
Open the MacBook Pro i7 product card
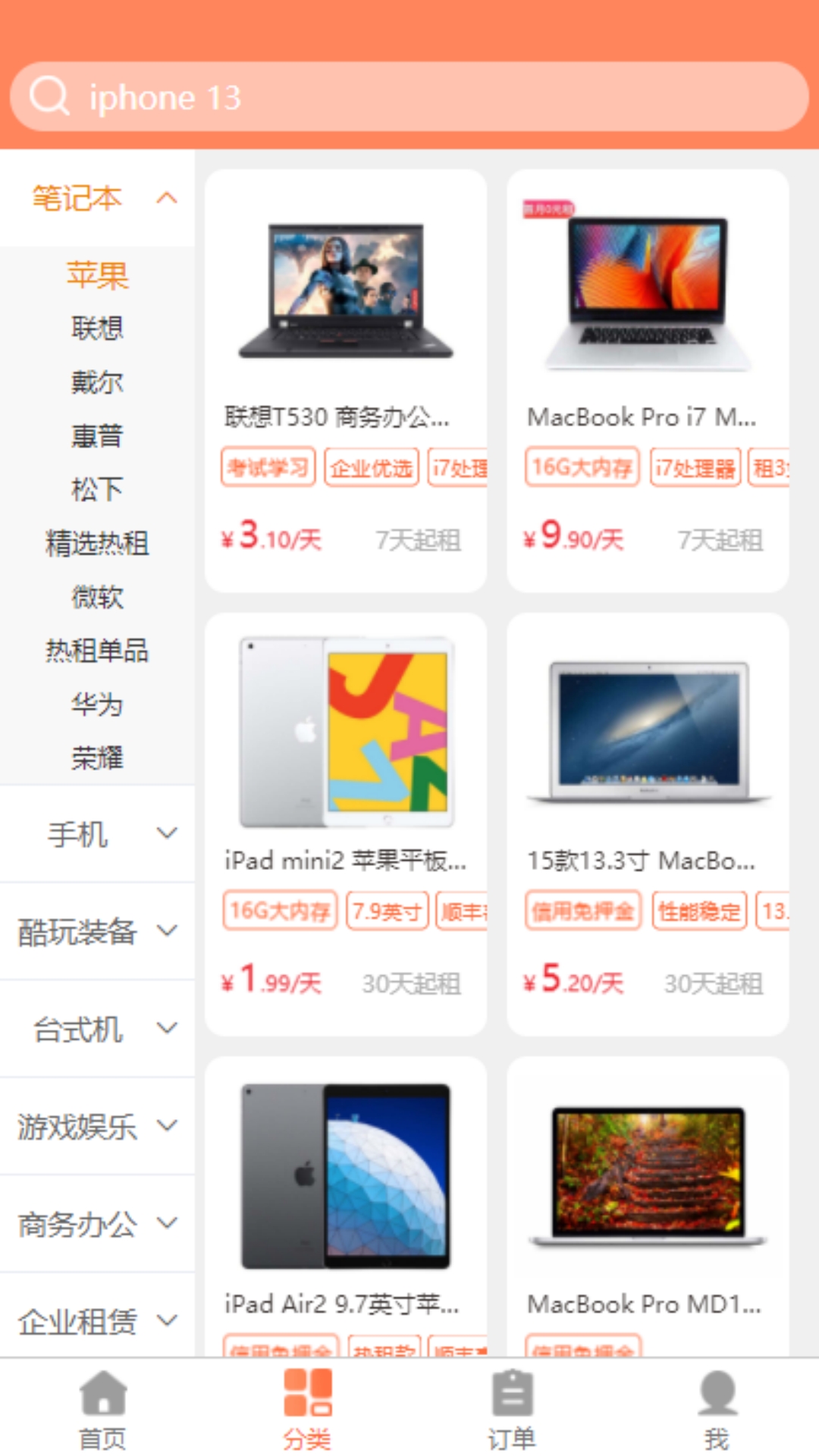tap(648, 379)
